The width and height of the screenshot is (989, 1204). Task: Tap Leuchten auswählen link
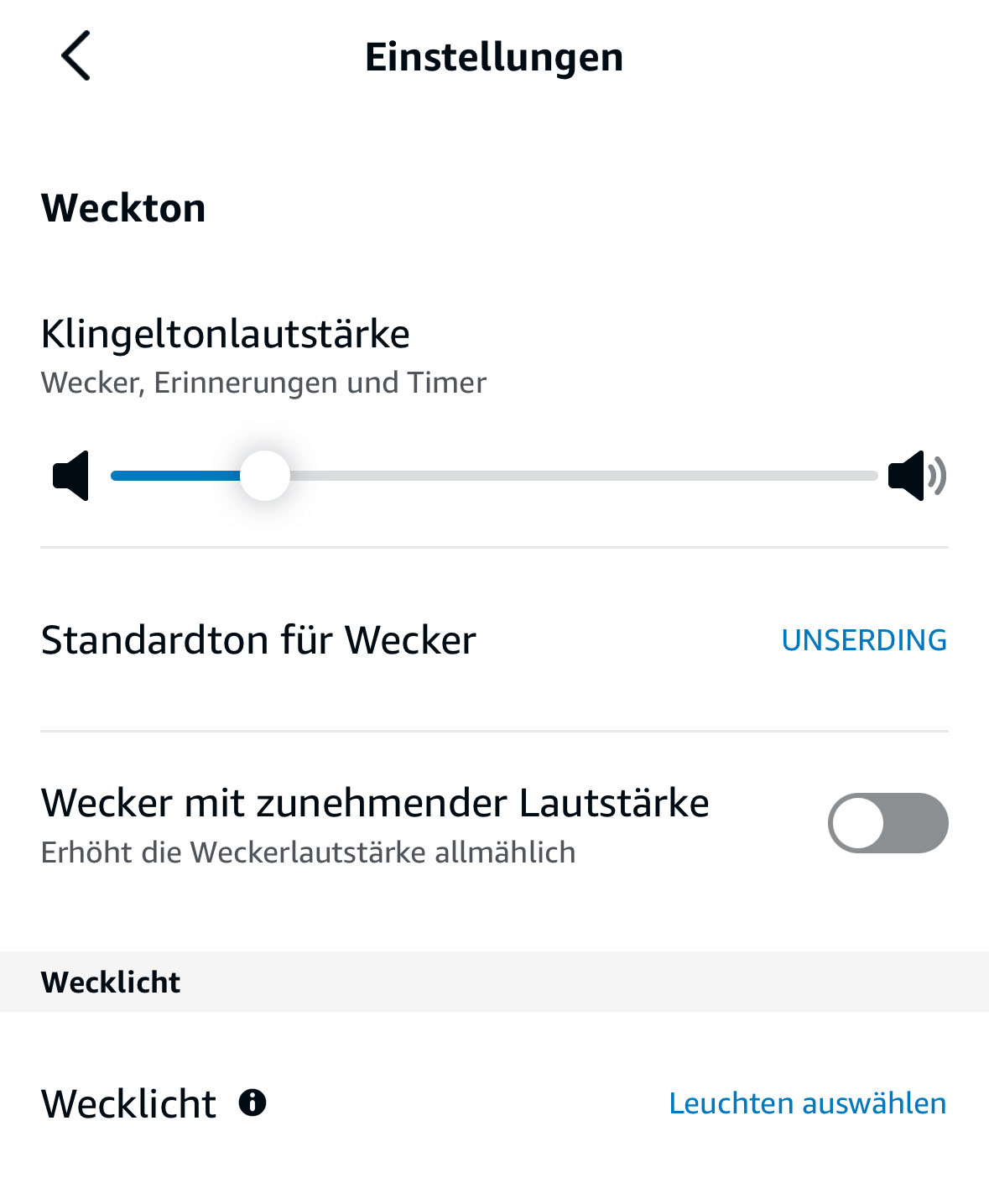[807, 1103]
